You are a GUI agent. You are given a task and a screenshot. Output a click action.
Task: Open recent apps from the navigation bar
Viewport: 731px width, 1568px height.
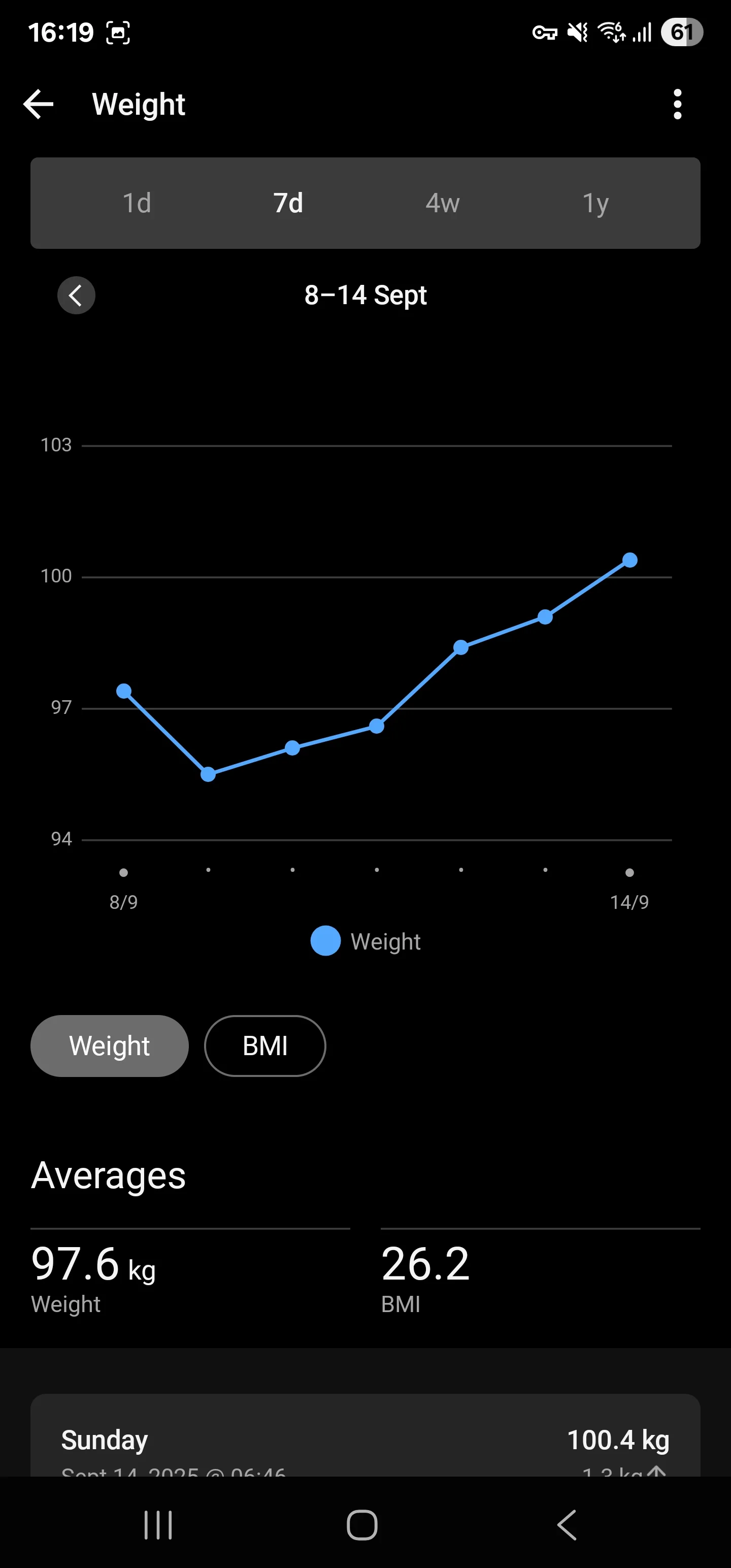pyautogui.click(x=158, y=1525)
